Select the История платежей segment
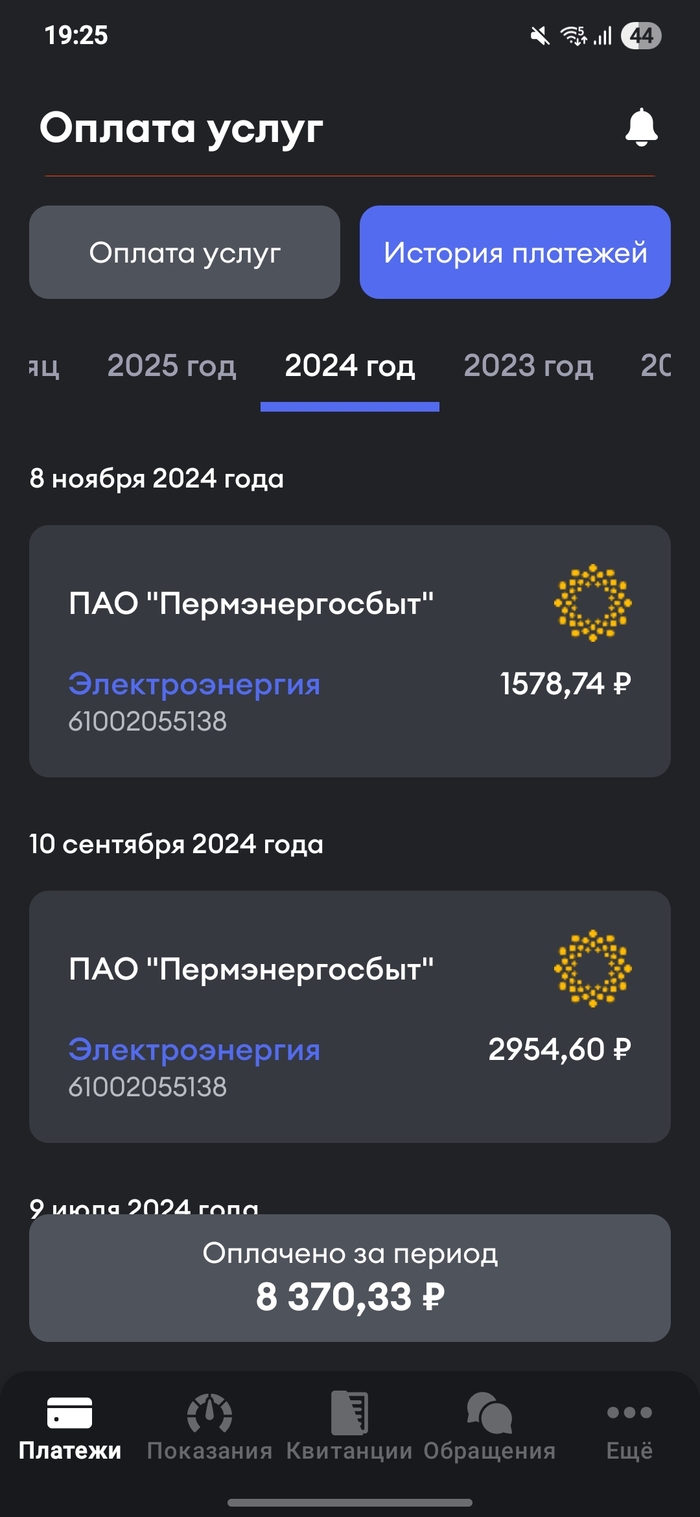 tap(515, 252)
